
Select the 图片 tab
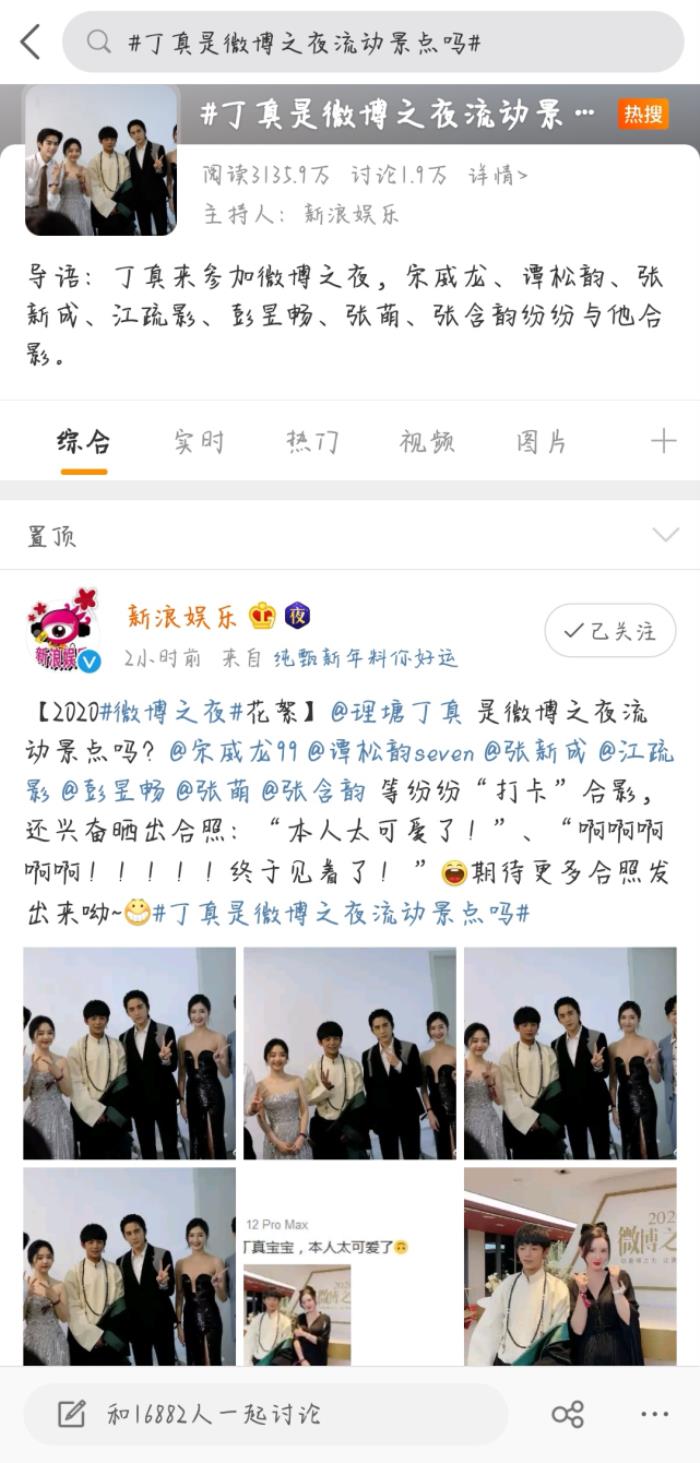[542, 442]
